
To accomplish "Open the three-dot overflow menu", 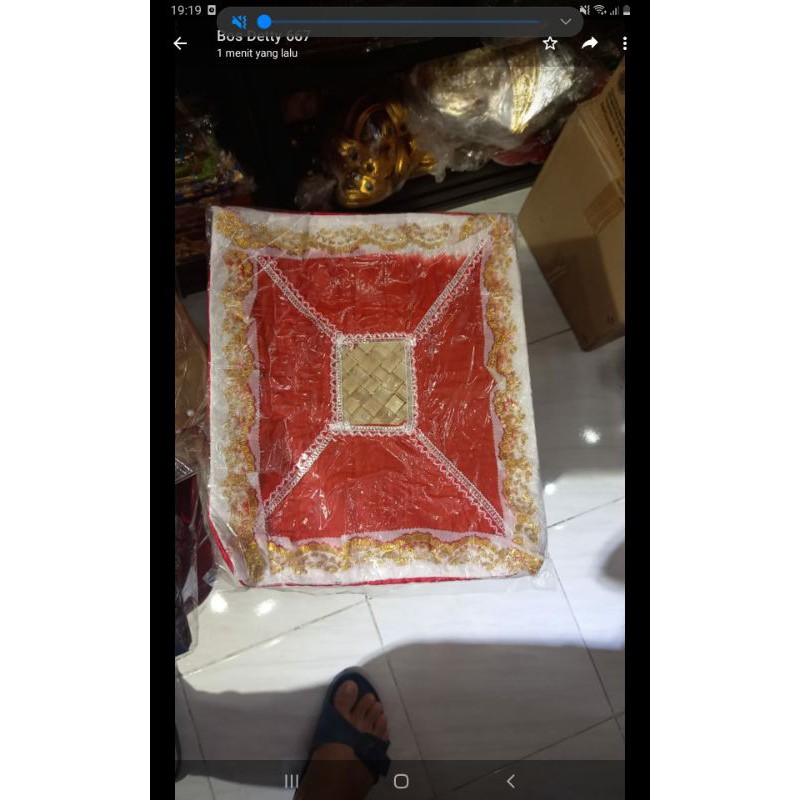I will coord(624,43).
